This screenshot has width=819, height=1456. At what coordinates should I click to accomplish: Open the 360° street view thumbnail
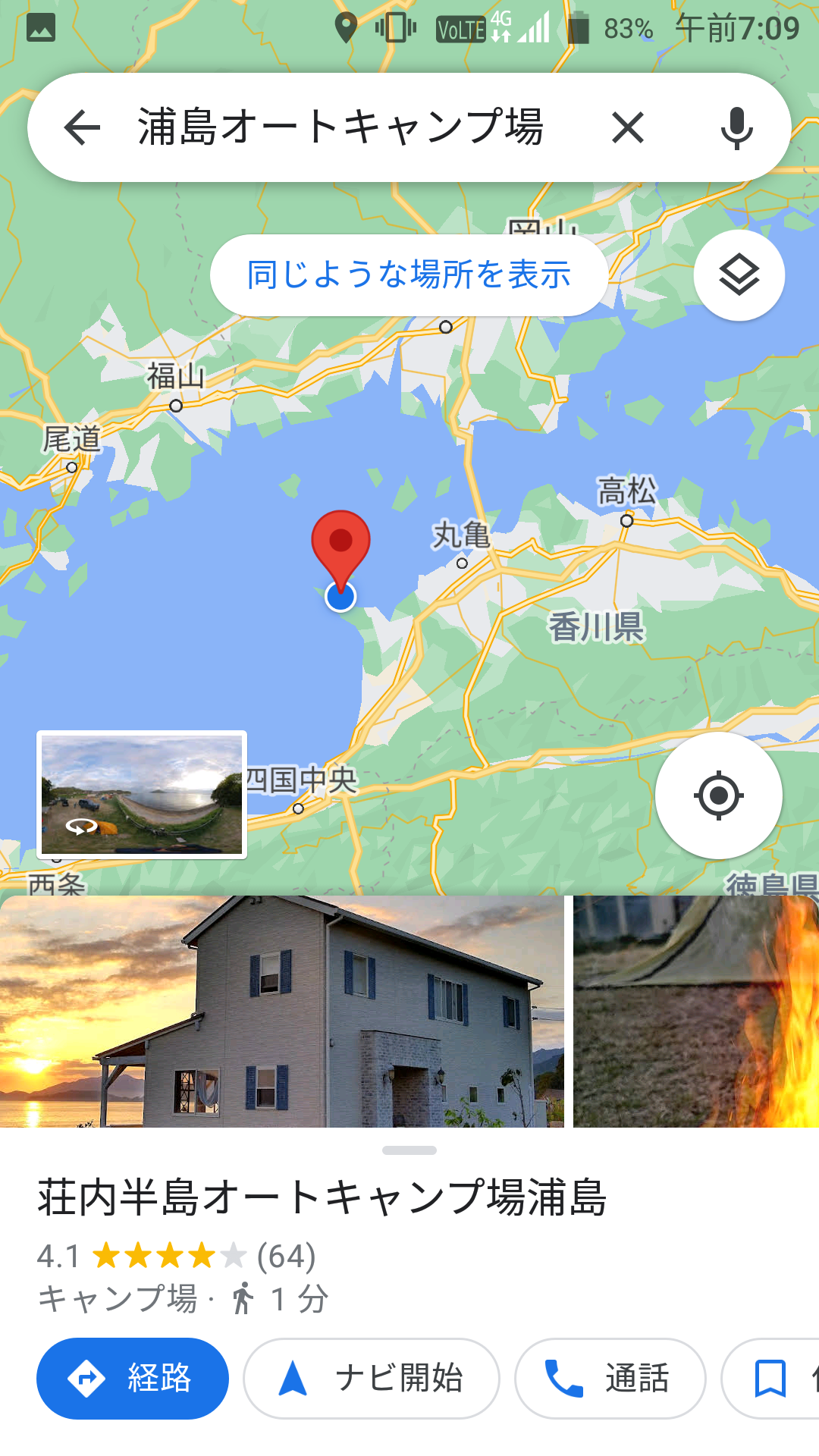tap(142, 795)
